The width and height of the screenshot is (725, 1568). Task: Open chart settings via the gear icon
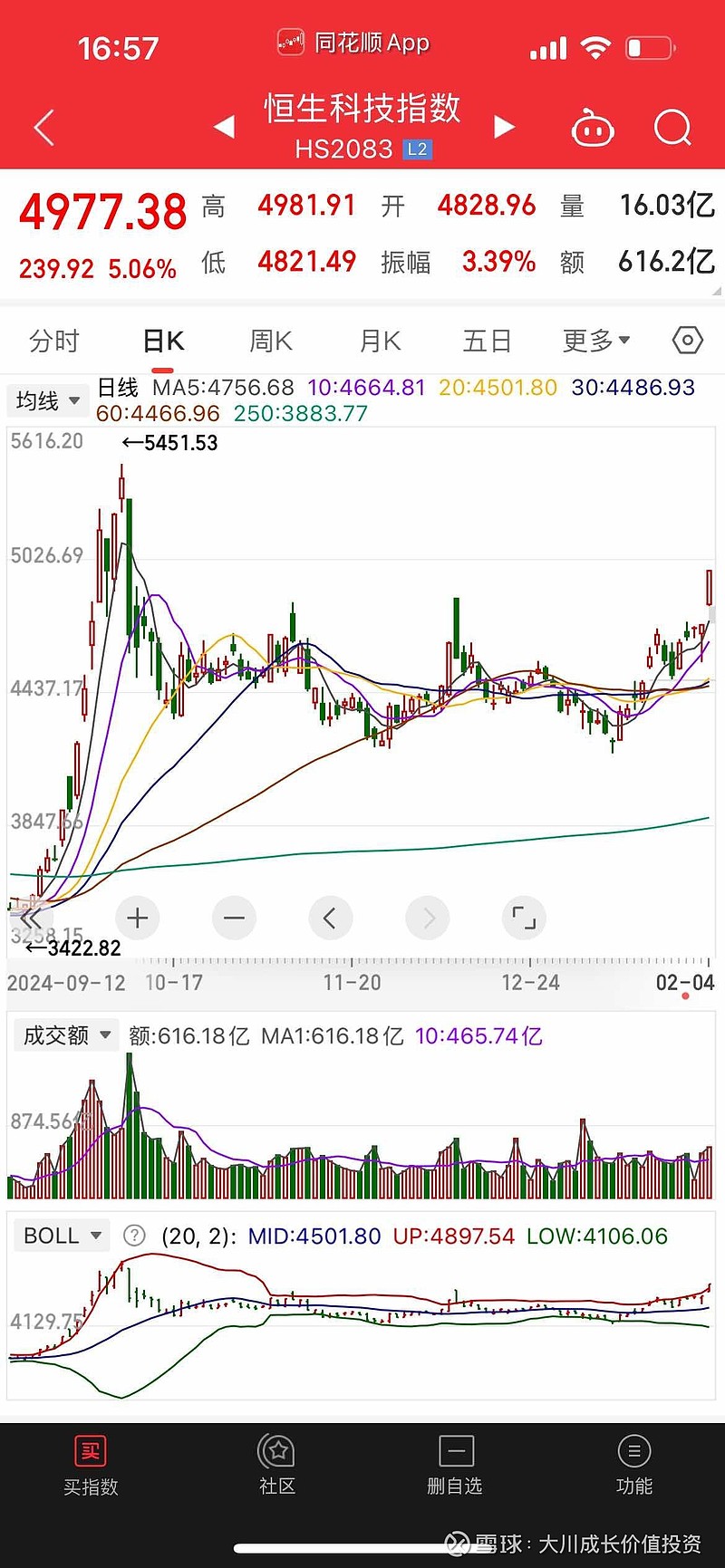coord(686,340)
